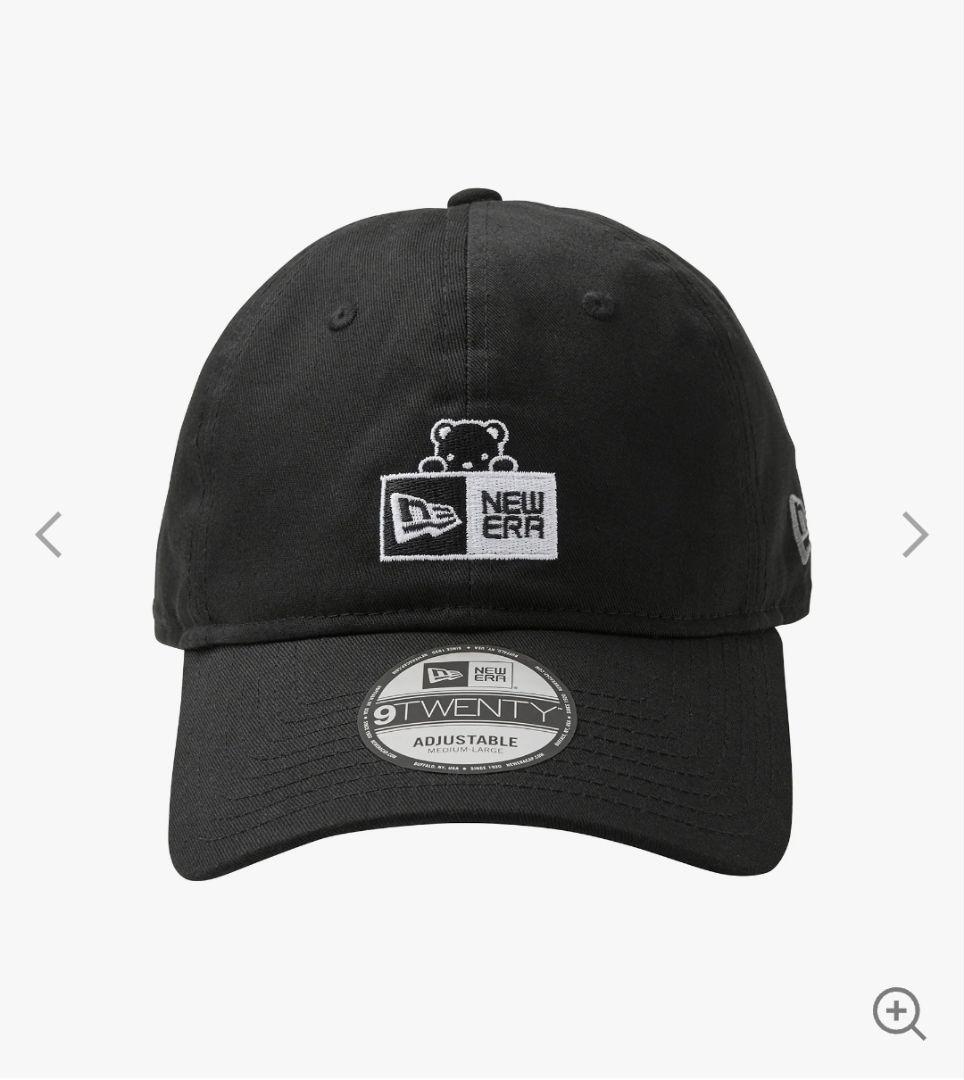This screenshot has width=964, height=1080.
Task: Go to the next product image
Action: [x=914, y=534]
